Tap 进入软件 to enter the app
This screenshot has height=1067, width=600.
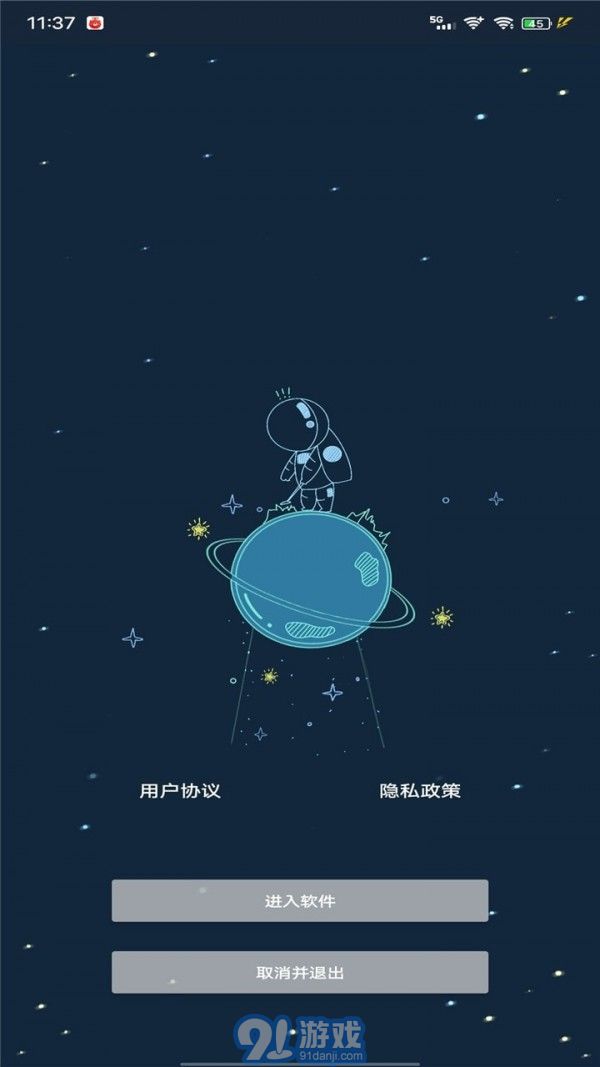coord(300,901)
